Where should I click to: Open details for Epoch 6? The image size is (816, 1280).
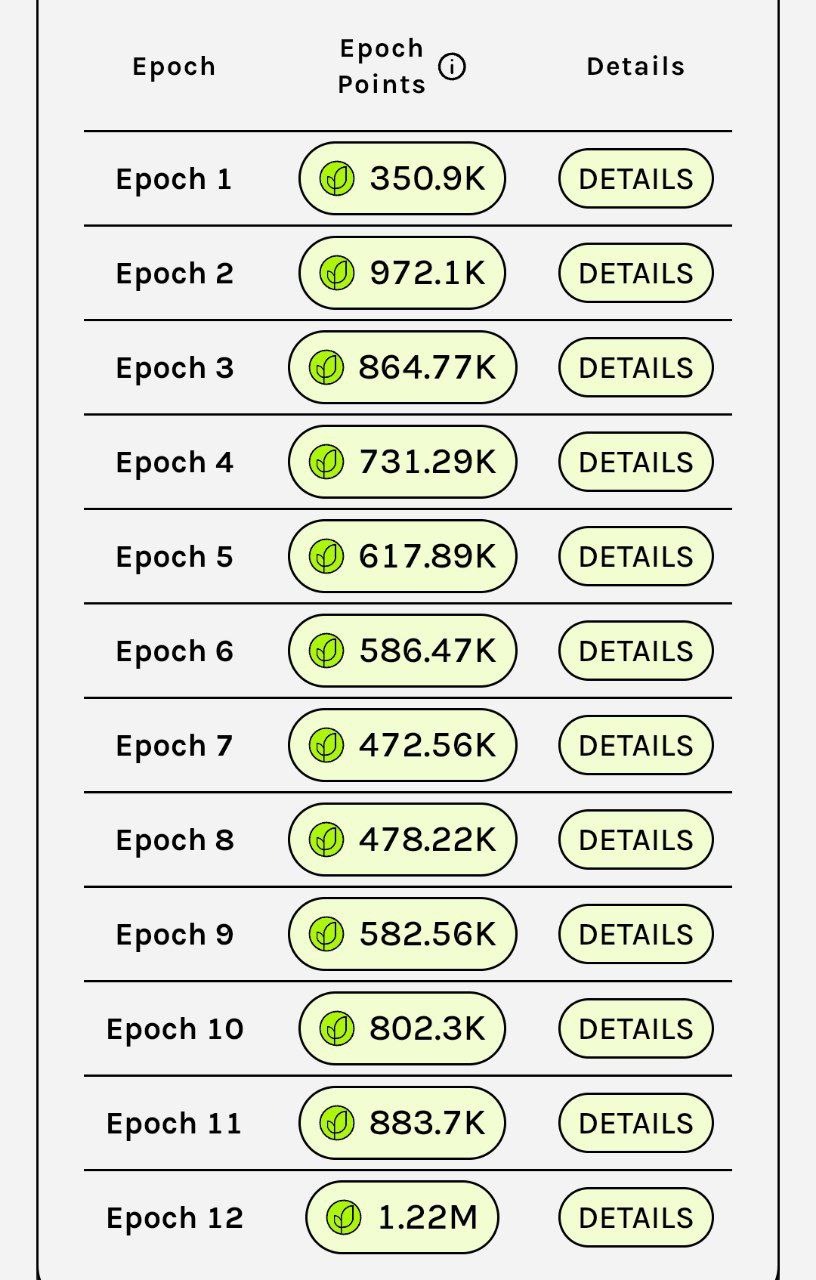coord(635,651)
